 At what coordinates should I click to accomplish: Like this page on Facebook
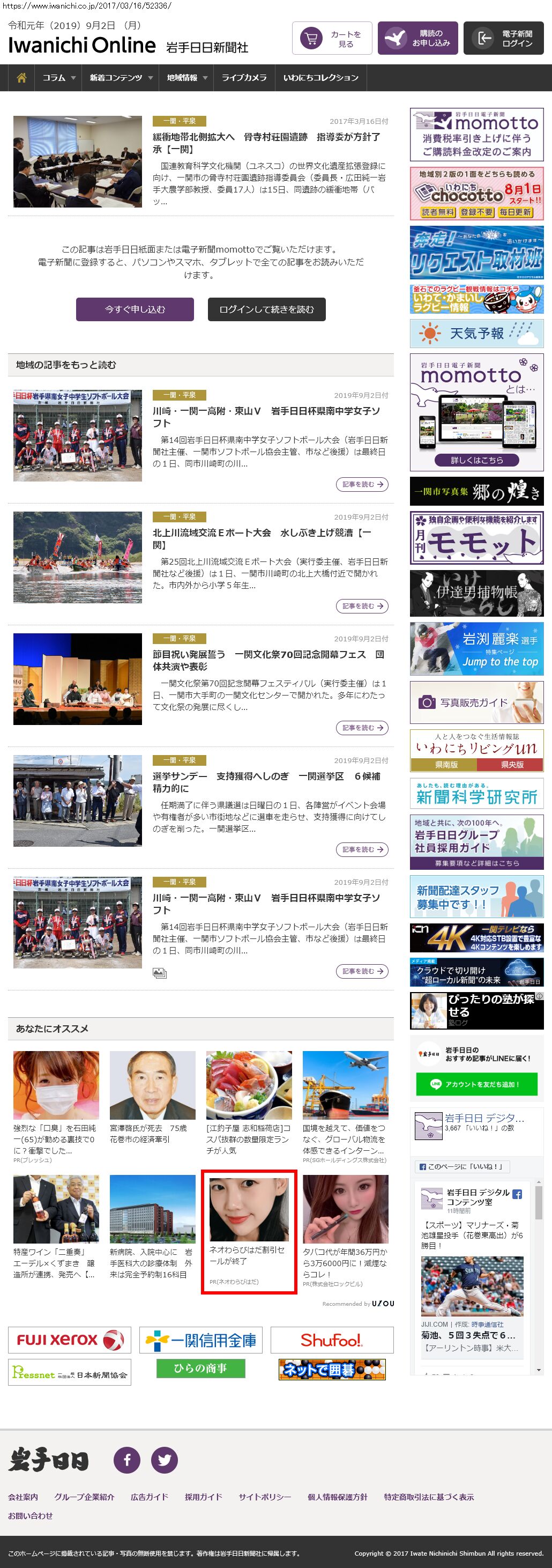point(462,1166)
